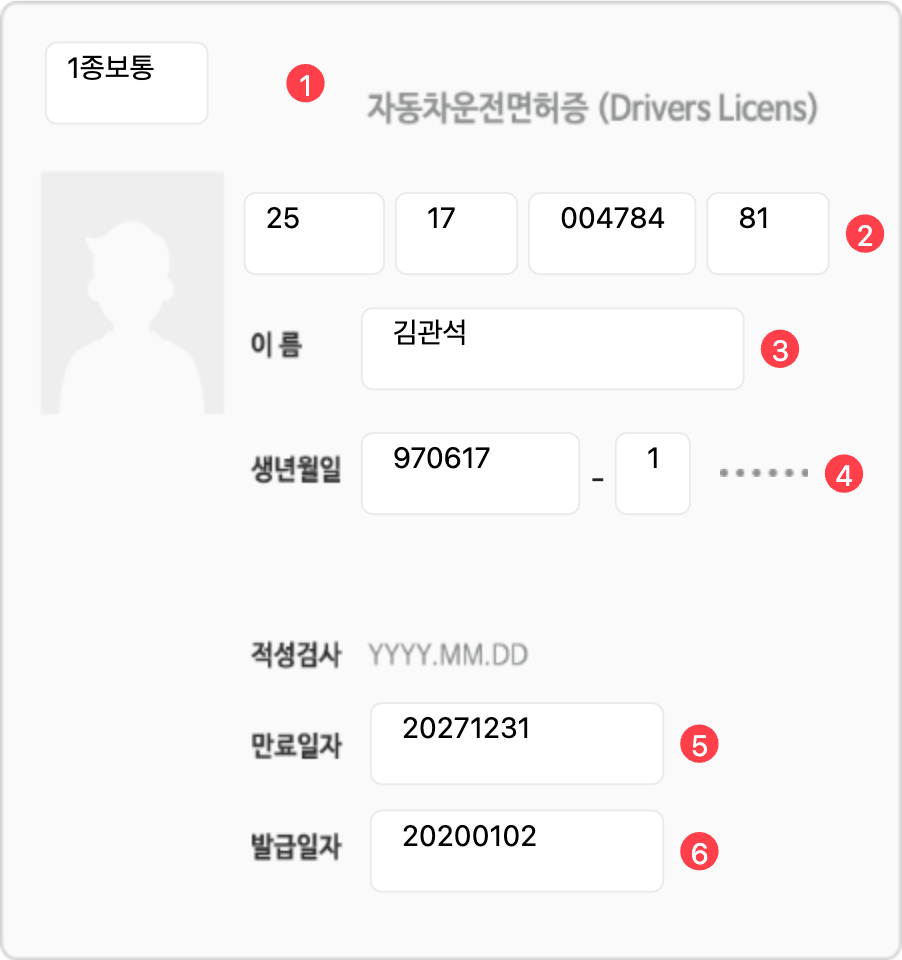Edit the 이름 name field
The image size is (902, 960).
tap(552, 348)
